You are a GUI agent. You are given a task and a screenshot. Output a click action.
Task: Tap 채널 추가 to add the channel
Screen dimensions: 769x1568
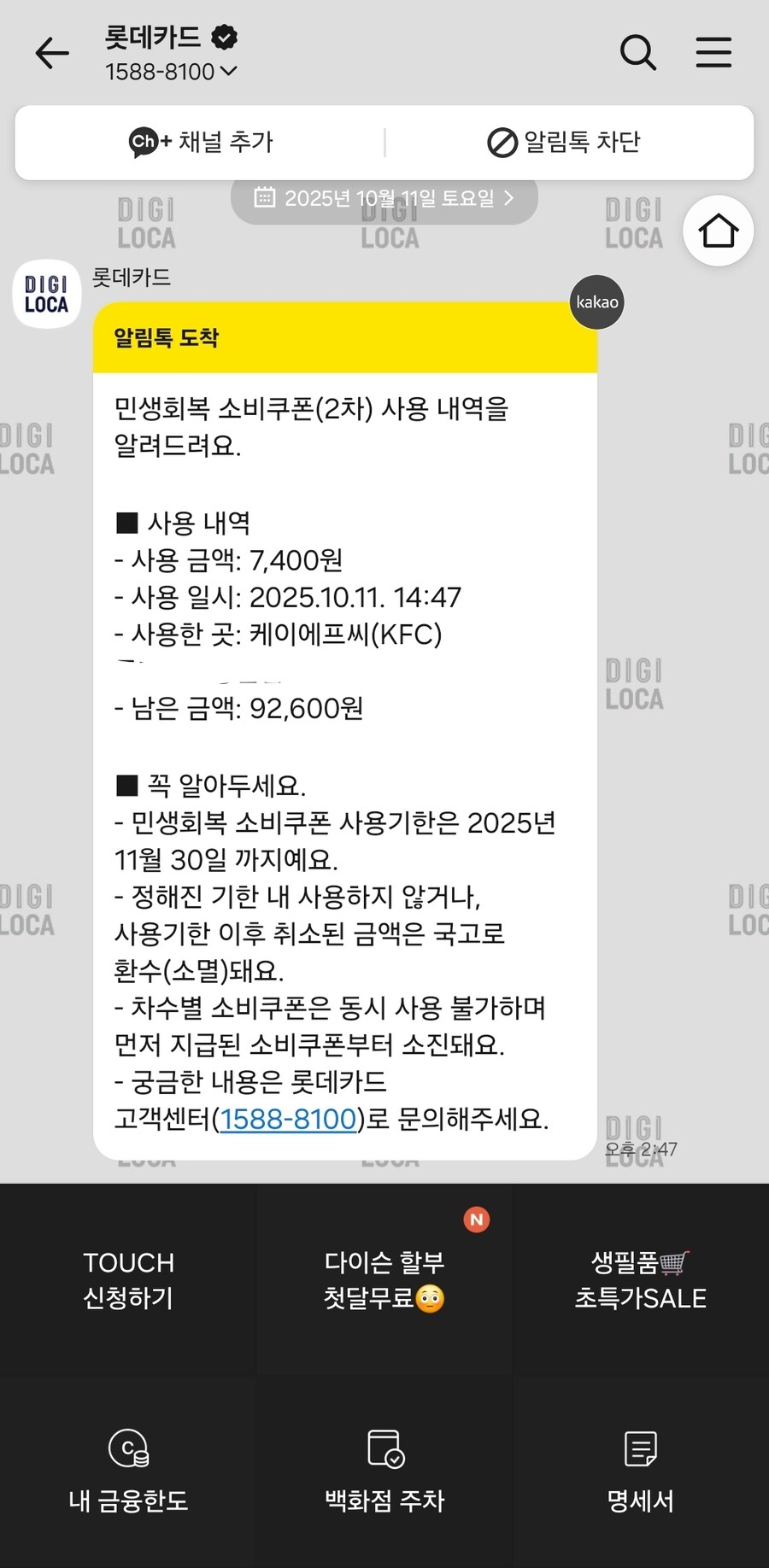201,142
